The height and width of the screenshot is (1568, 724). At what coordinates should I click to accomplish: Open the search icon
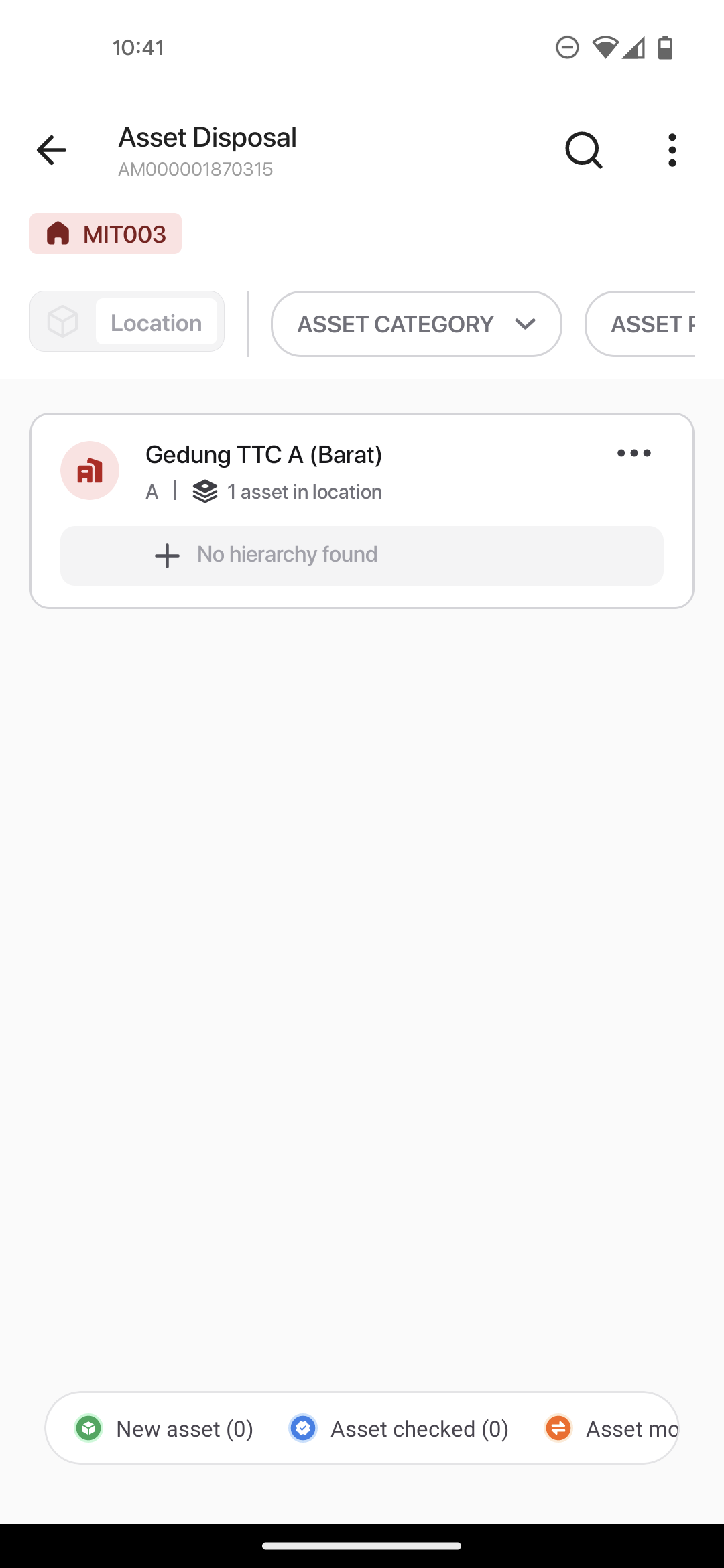(584, 150)
